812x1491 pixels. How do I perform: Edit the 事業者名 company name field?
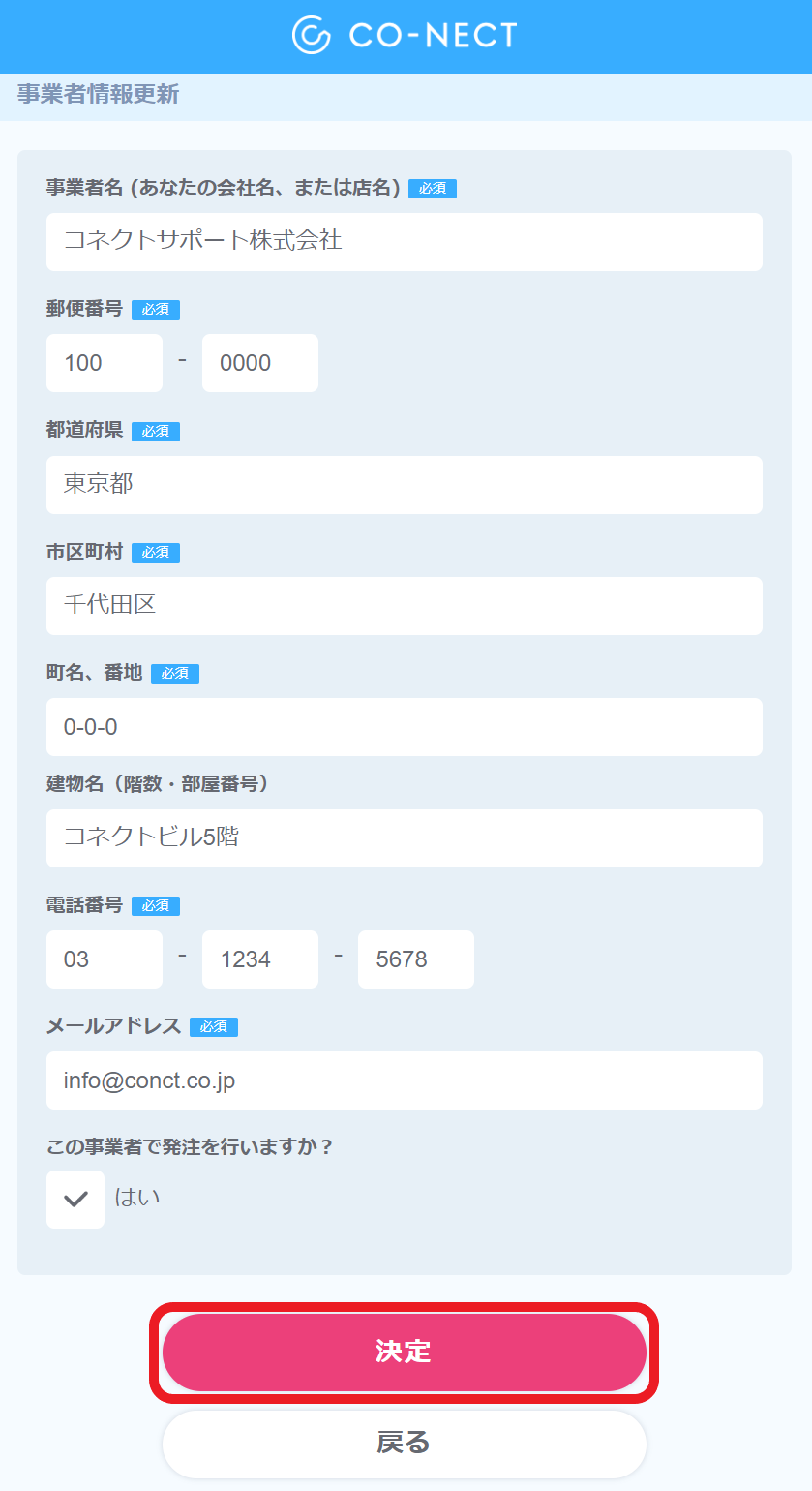coord(405,242)
